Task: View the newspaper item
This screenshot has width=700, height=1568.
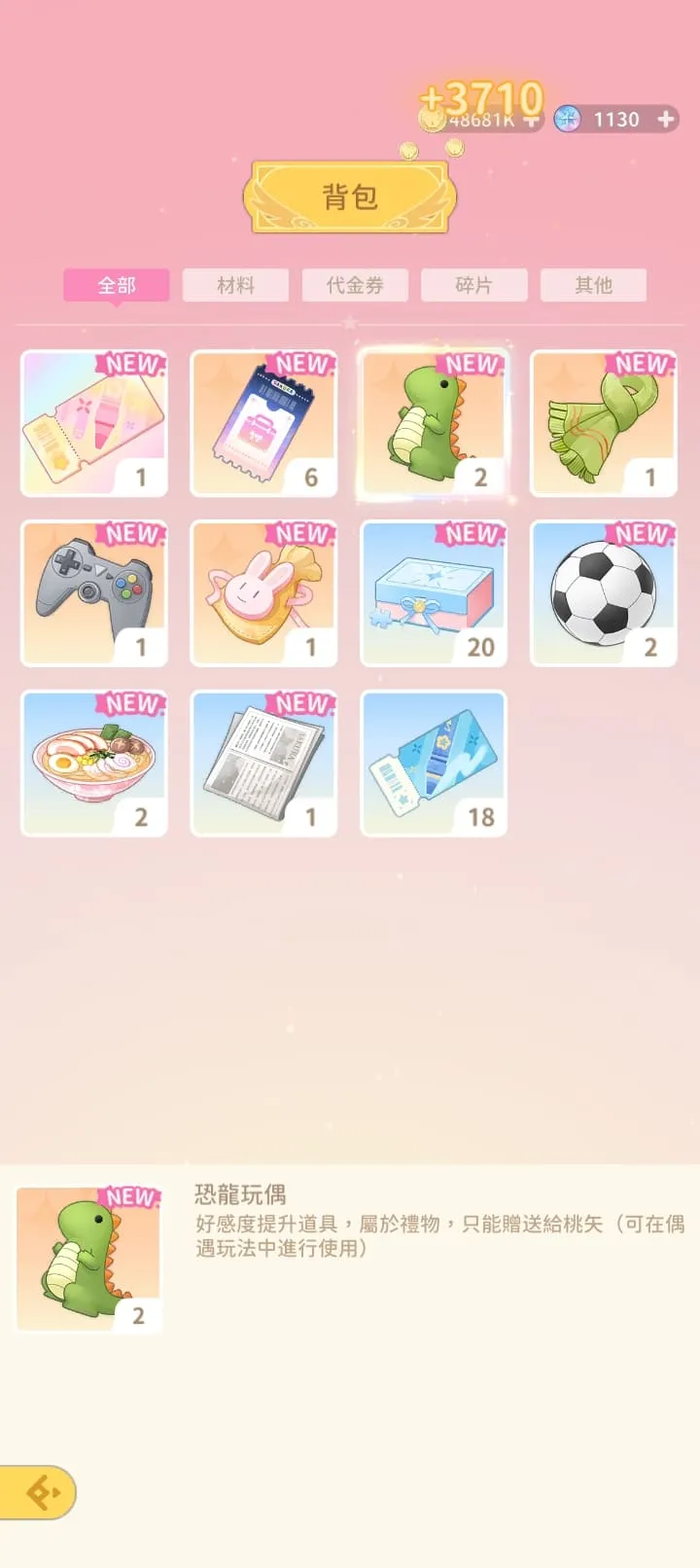Action: [x=263, y=763]
